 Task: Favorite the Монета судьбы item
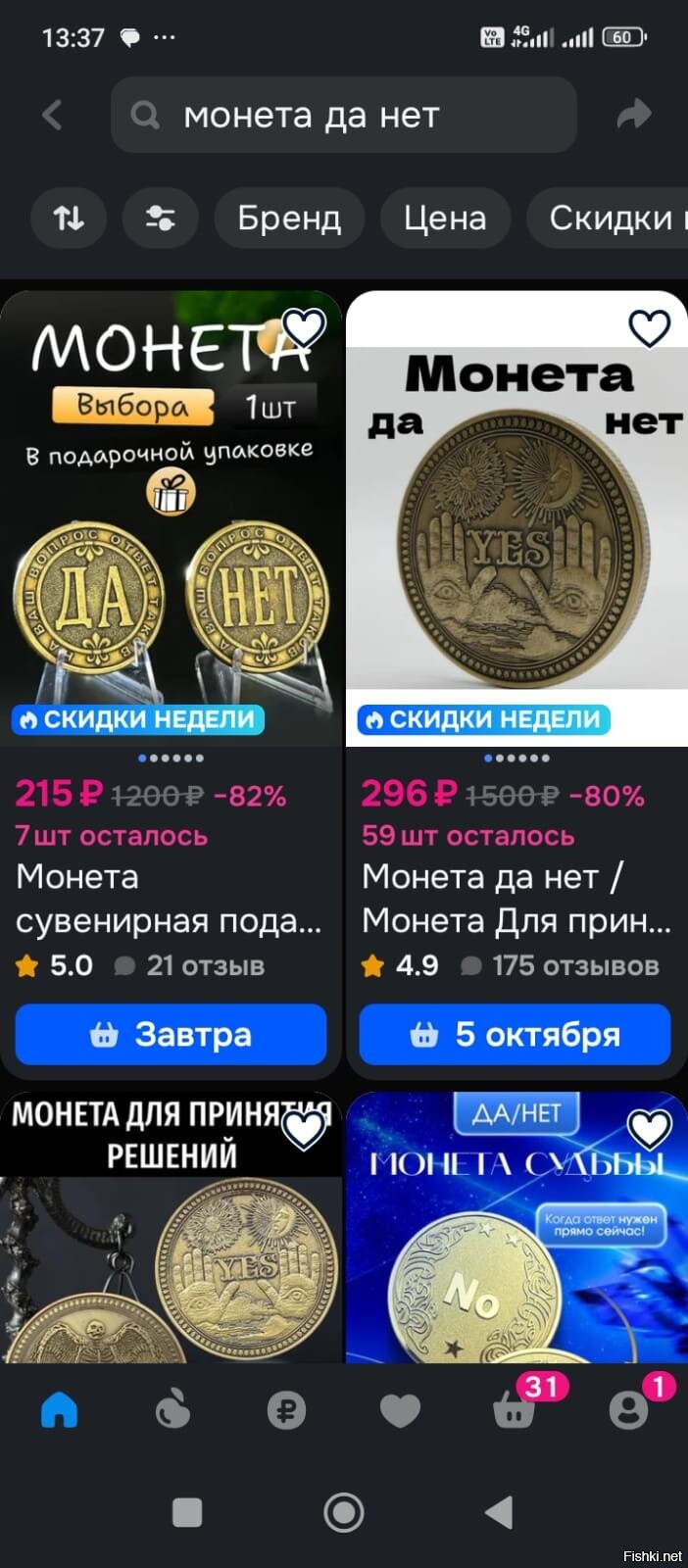coord(649,1130)
